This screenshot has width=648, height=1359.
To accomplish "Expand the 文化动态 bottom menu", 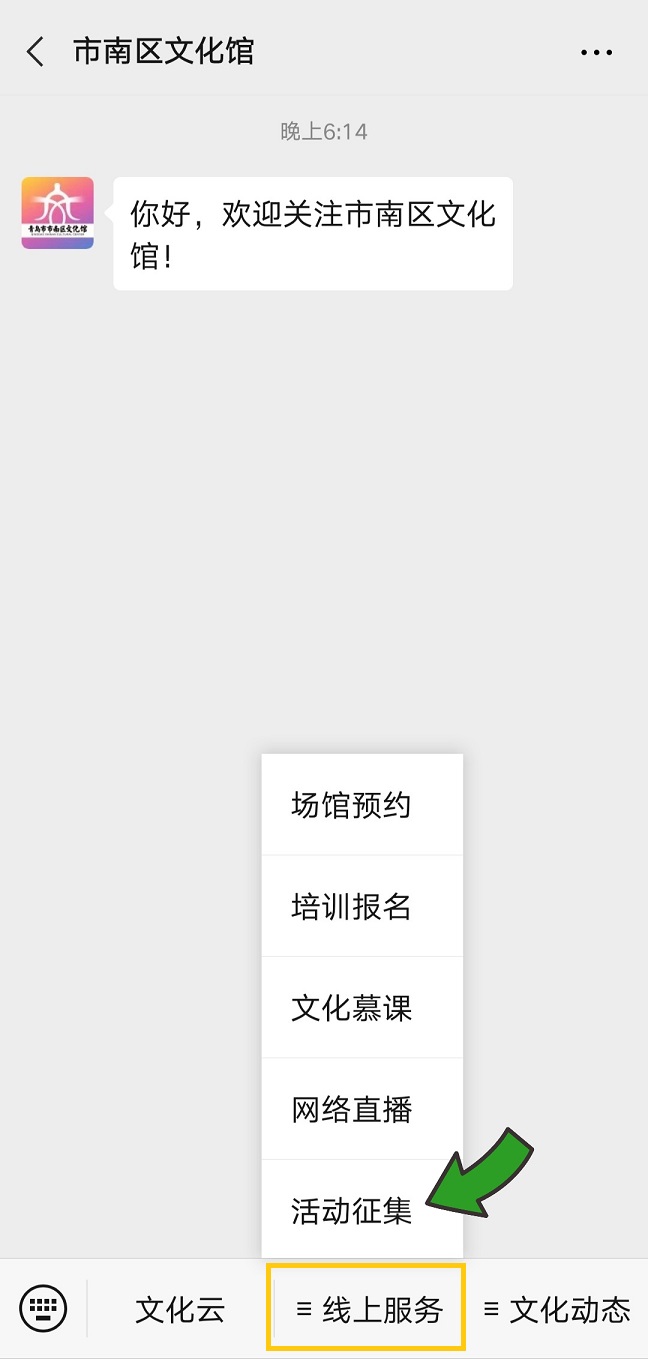I will click(557, 1309).
